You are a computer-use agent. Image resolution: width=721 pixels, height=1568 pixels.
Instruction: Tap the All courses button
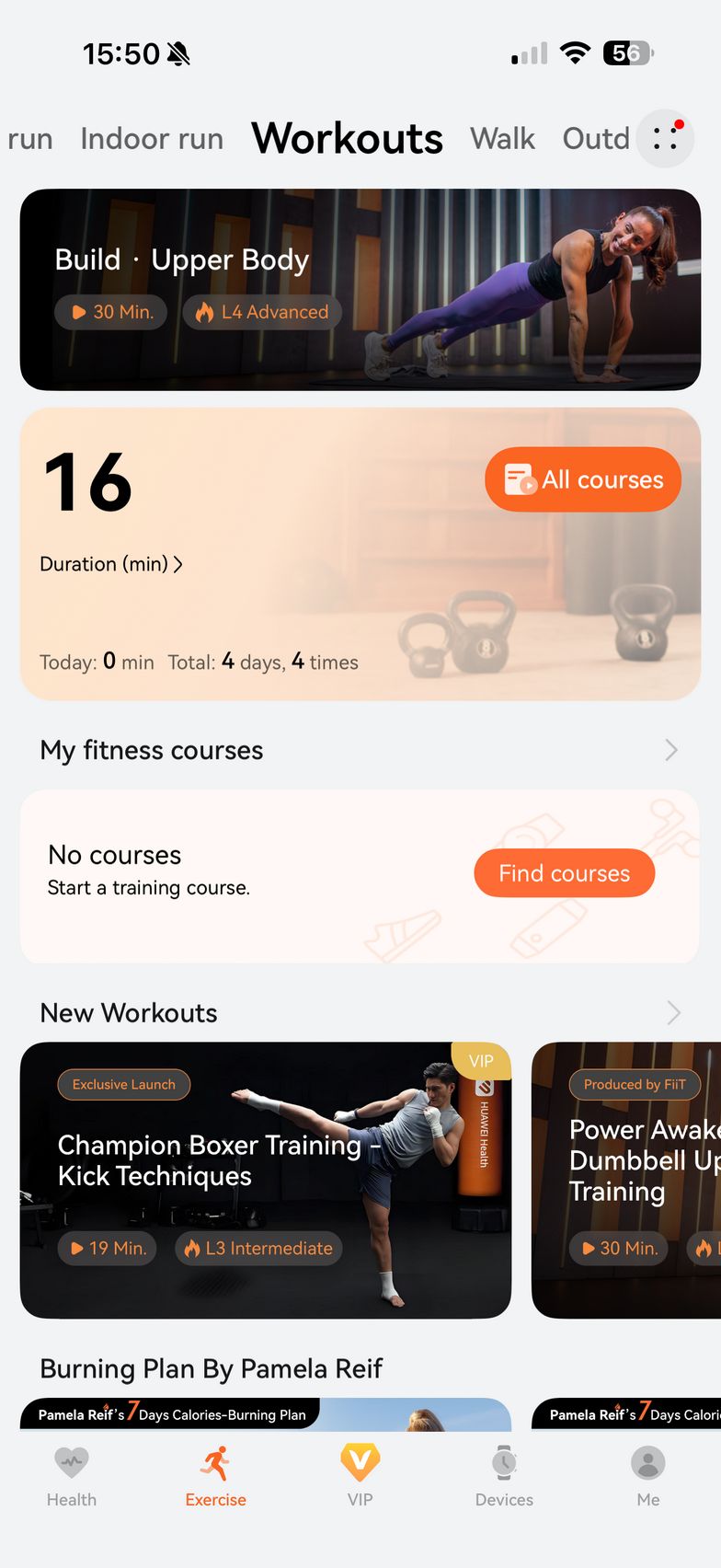click(583, 479)
